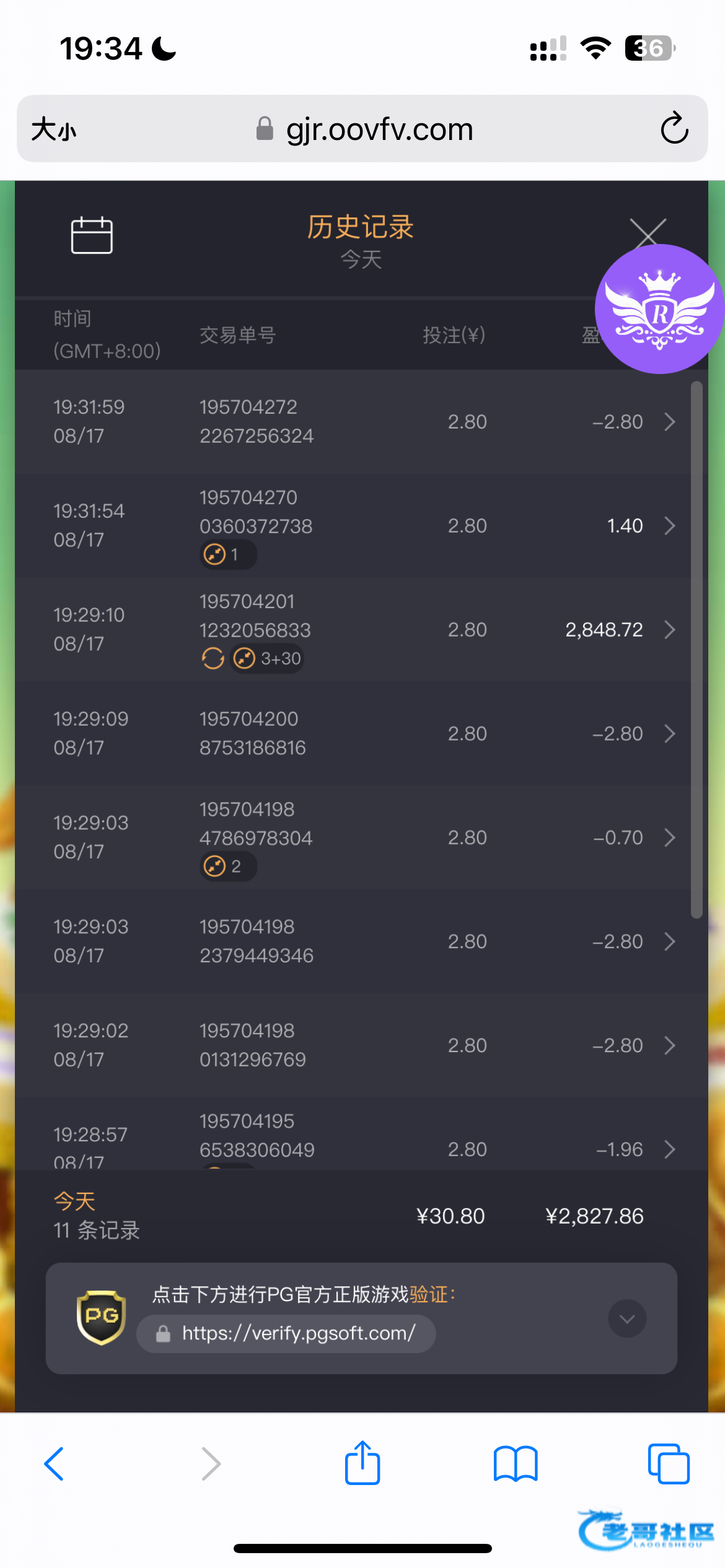Open Safari bookmarks
The height and width of the screenshot is (1568, 725).
click(x=516, y=1464)
